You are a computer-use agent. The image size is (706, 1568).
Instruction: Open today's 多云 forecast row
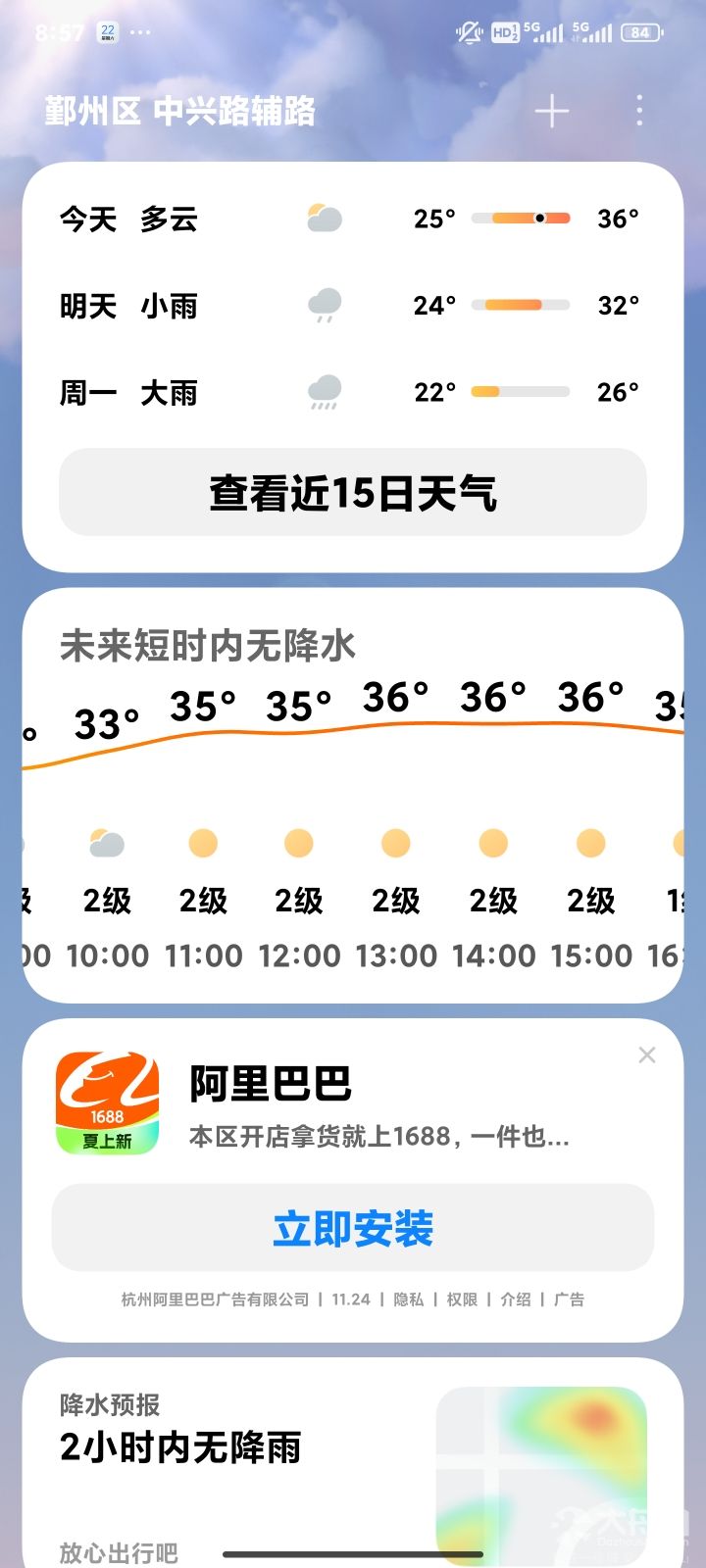coord(352,218)
